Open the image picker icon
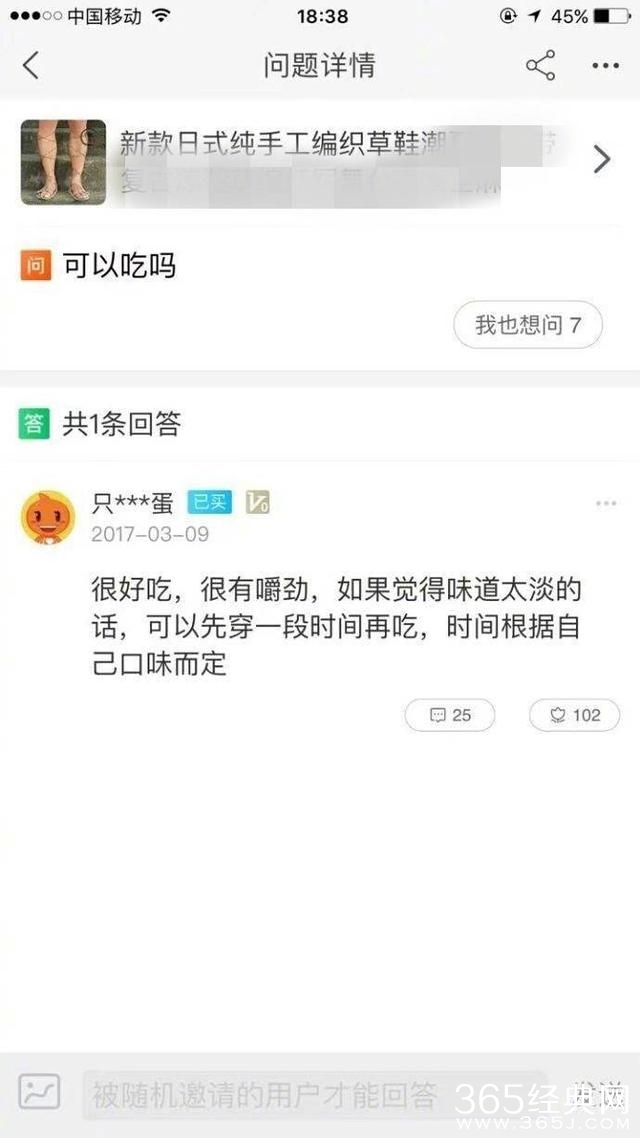This screenshot has height=1138, width=640. [40, 1092]
